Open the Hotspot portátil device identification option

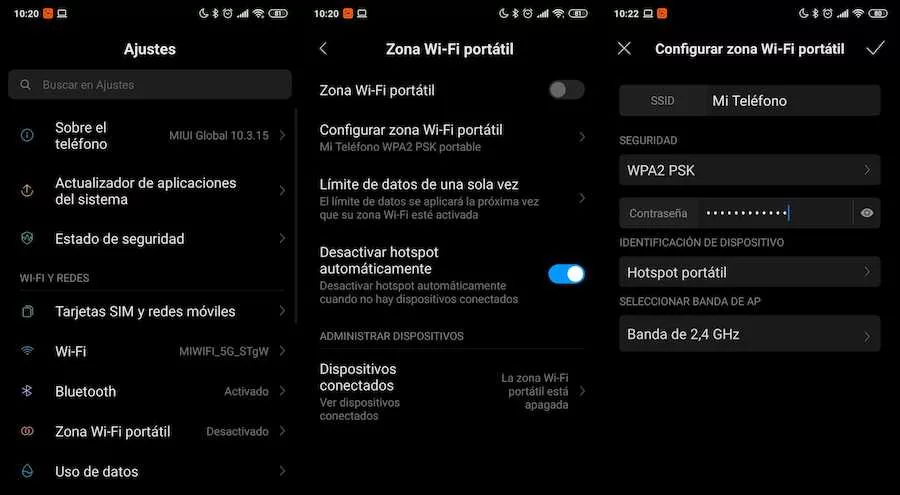point(749,272)
